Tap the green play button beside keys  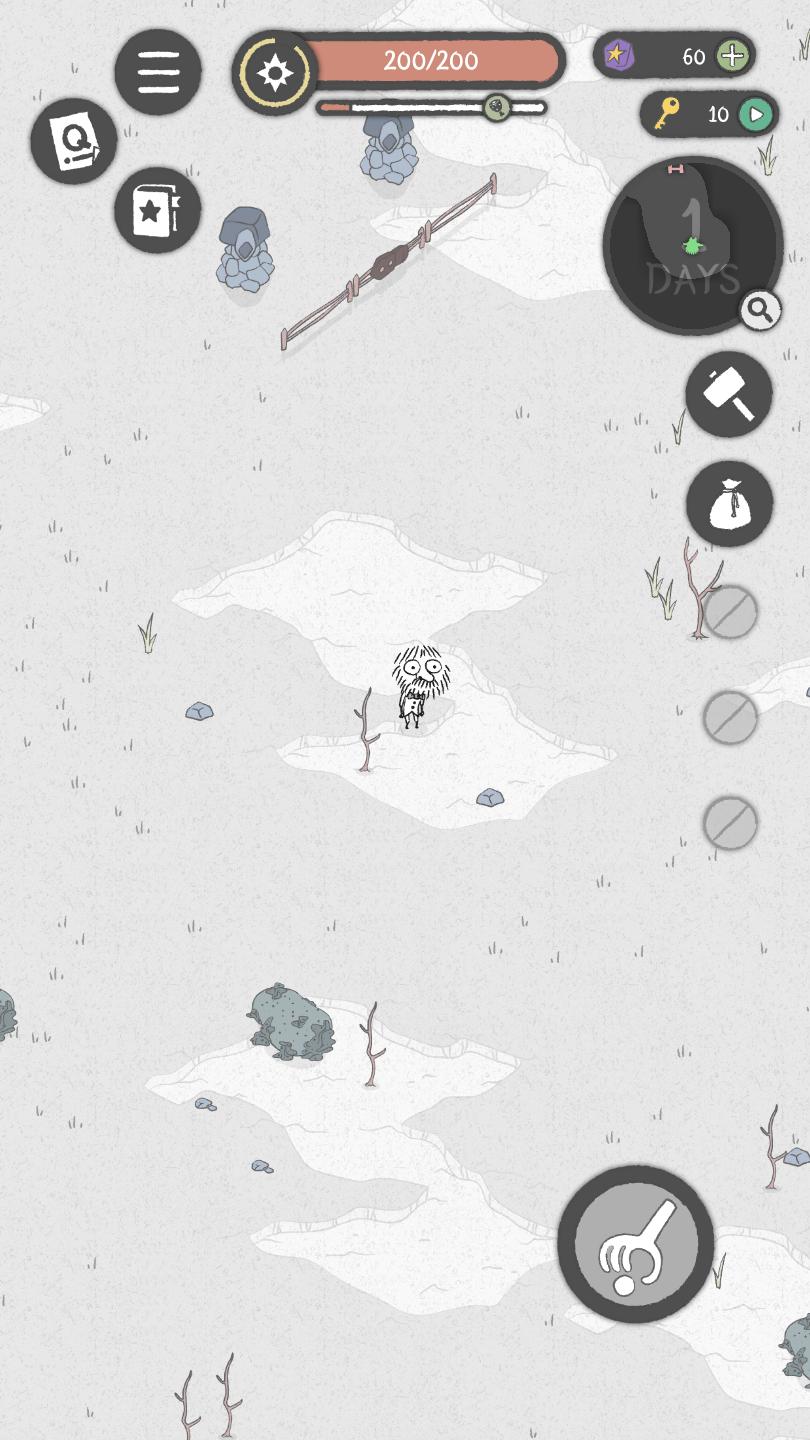(x=756, y=115)
